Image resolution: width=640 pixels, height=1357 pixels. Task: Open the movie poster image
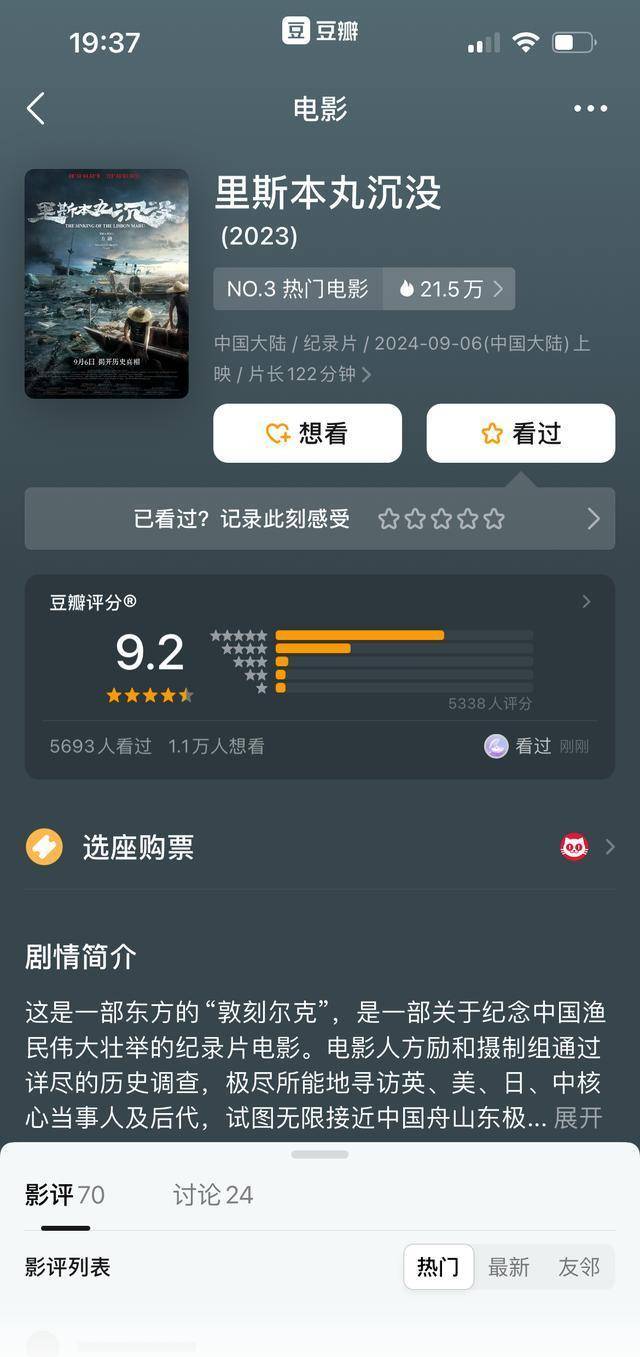coord(107,284)
